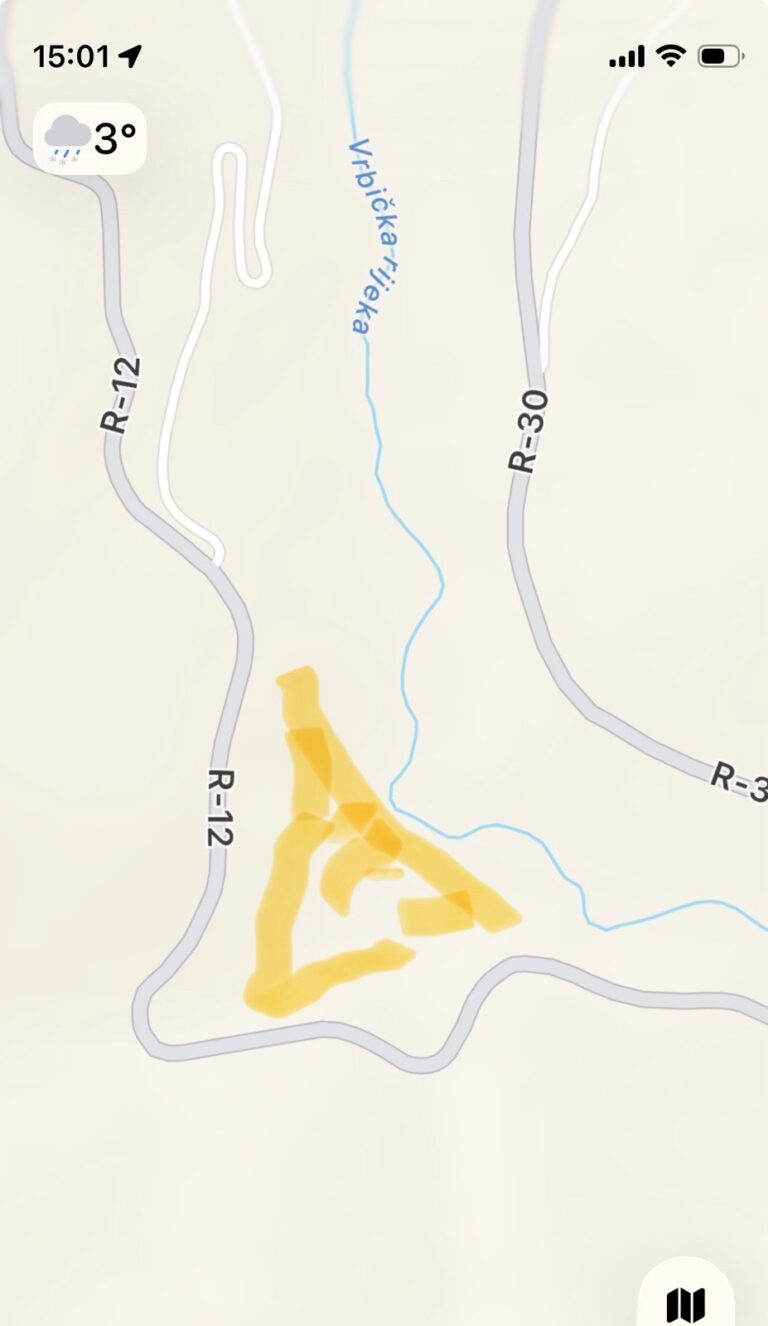768x1326 pixels.
Task: Open the map mode button
Action: (x=686, y=1300)
